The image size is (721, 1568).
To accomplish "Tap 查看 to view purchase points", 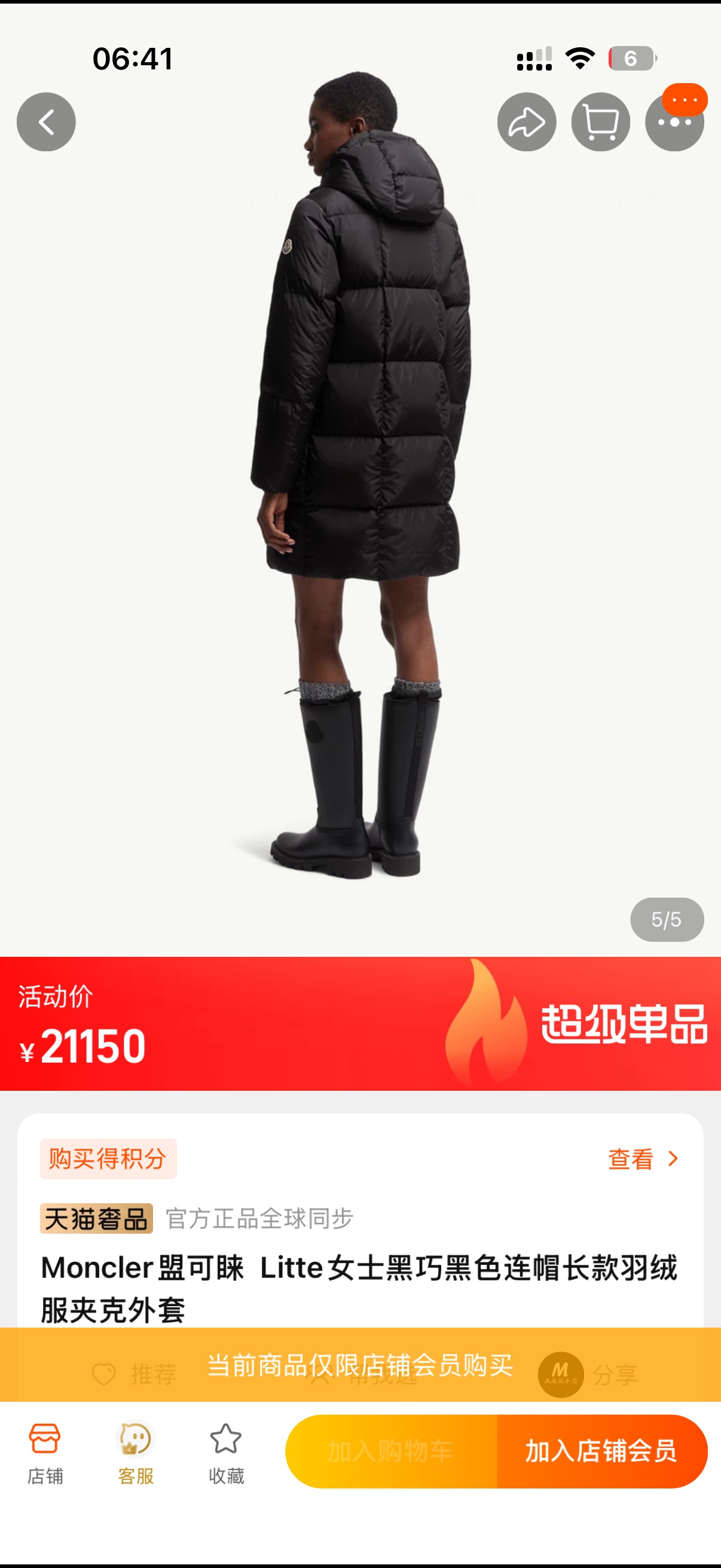I will tap(642, 1159).
